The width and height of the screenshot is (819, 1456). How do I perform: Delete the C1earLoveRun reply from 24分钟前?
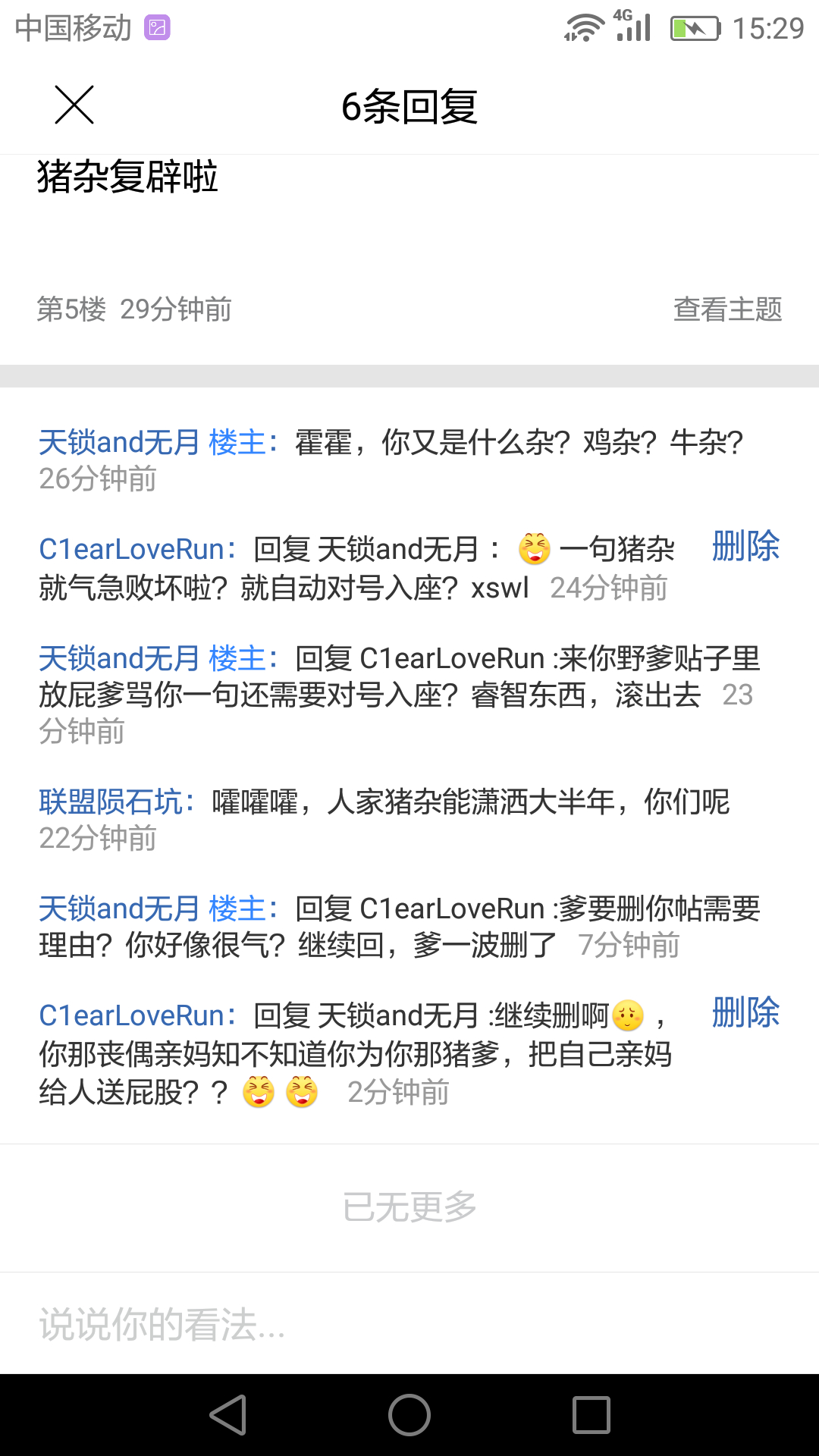point(745,546)
